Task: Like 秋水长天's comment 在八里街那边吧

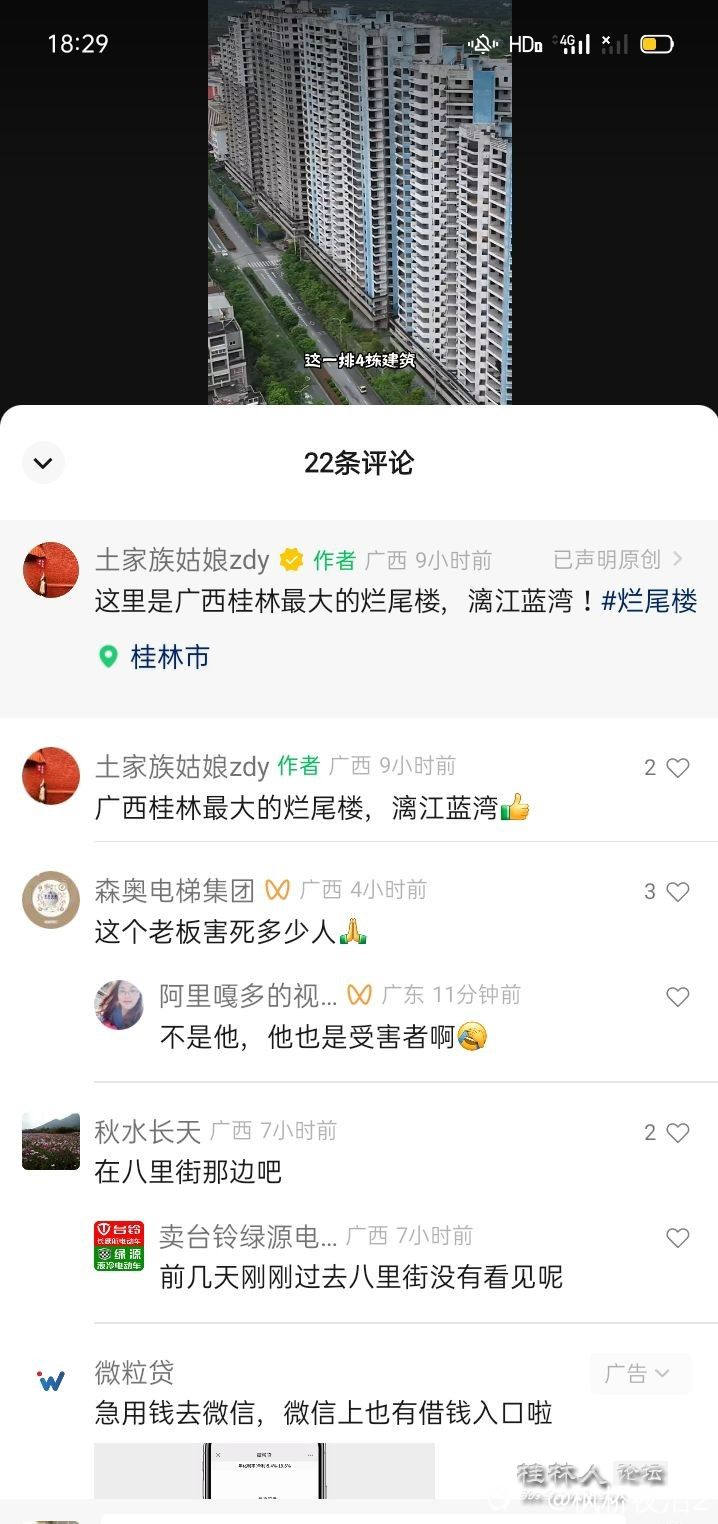Action: point(678,1133)
